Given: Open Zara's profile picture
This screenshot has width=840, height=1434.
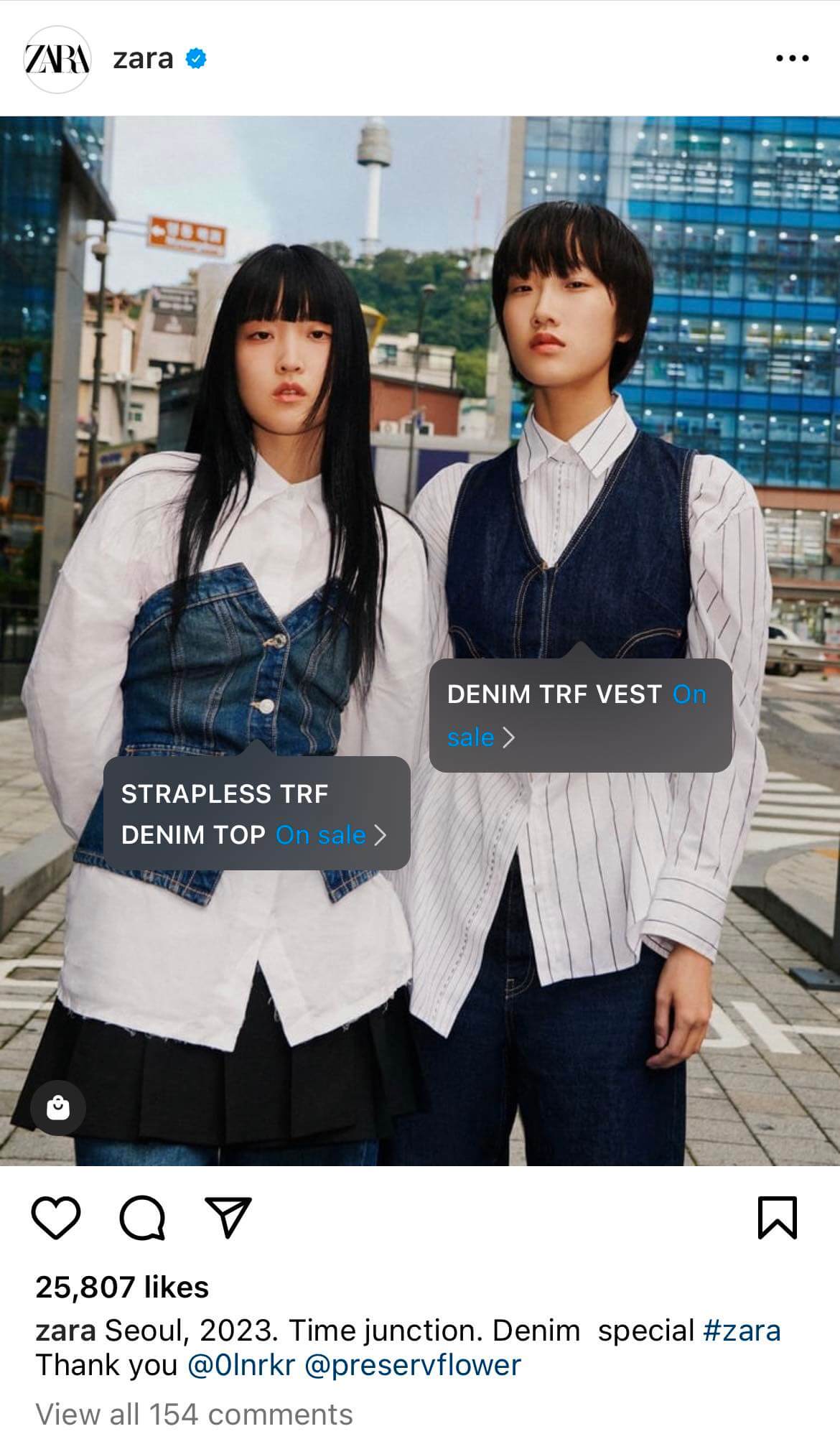Looking at the screenshot, I should pyautogui.click(x=57, y=59).
